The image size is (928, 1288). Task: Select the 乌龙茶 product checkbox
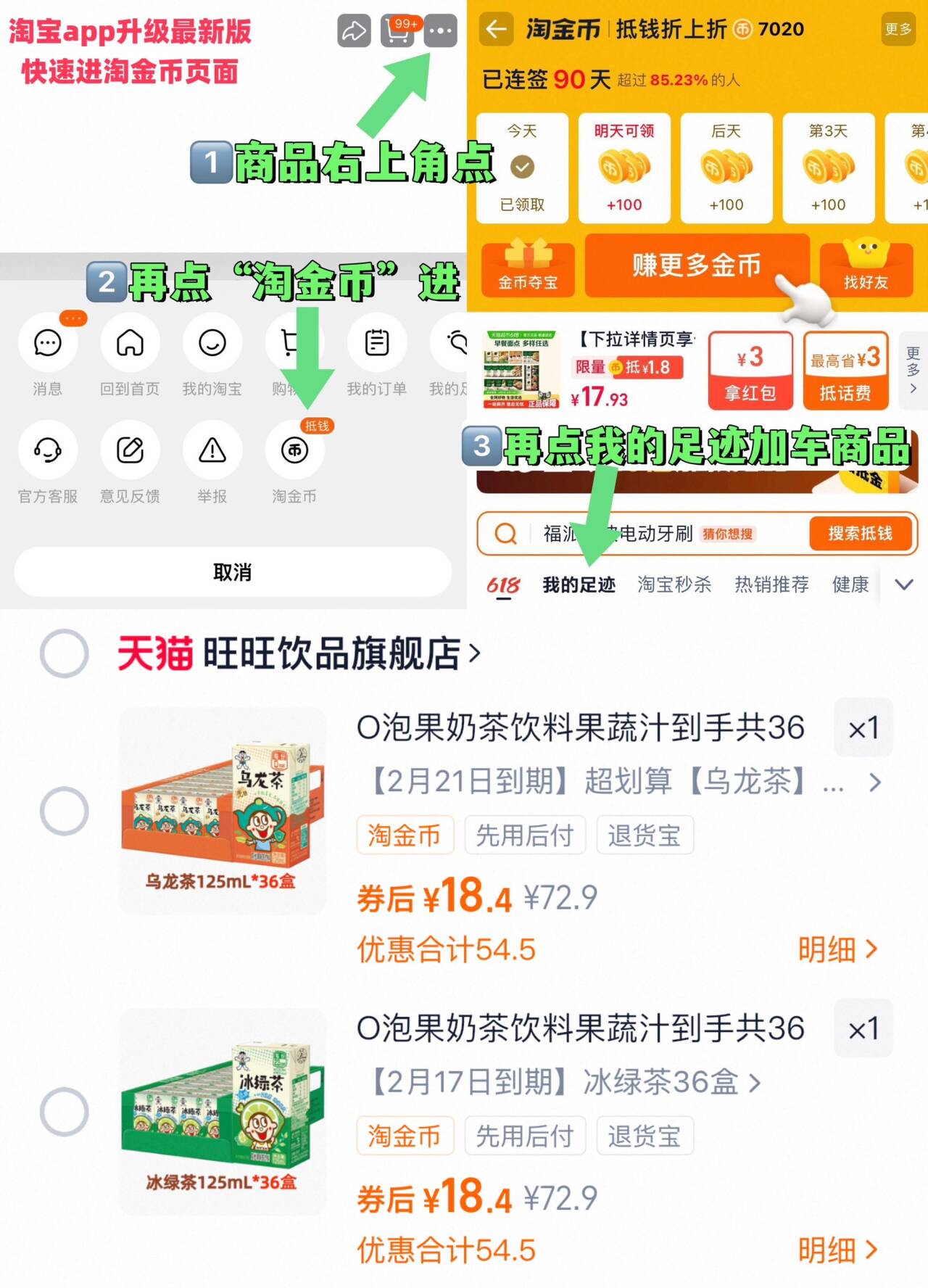[64, 812]
